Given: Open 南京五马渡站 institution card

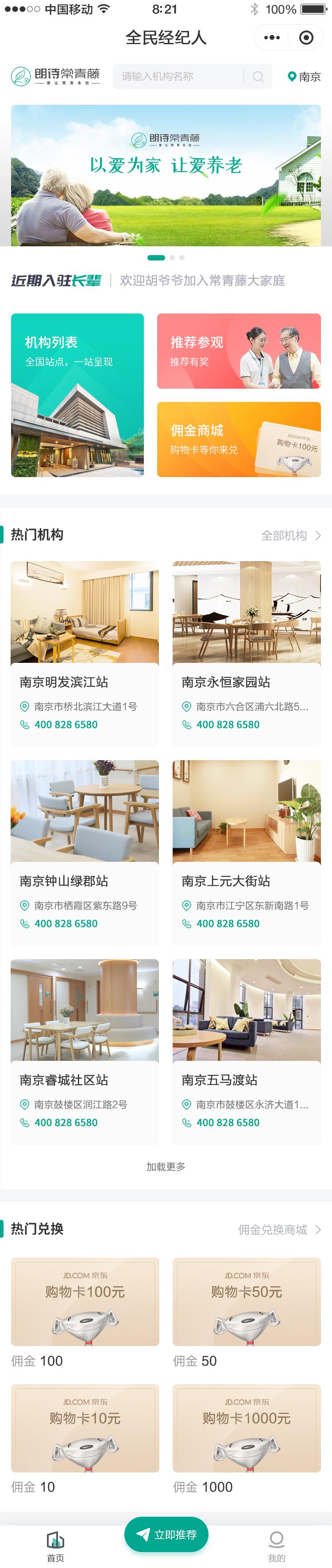Looking at the screenshot, I should tap(247, 1051).
